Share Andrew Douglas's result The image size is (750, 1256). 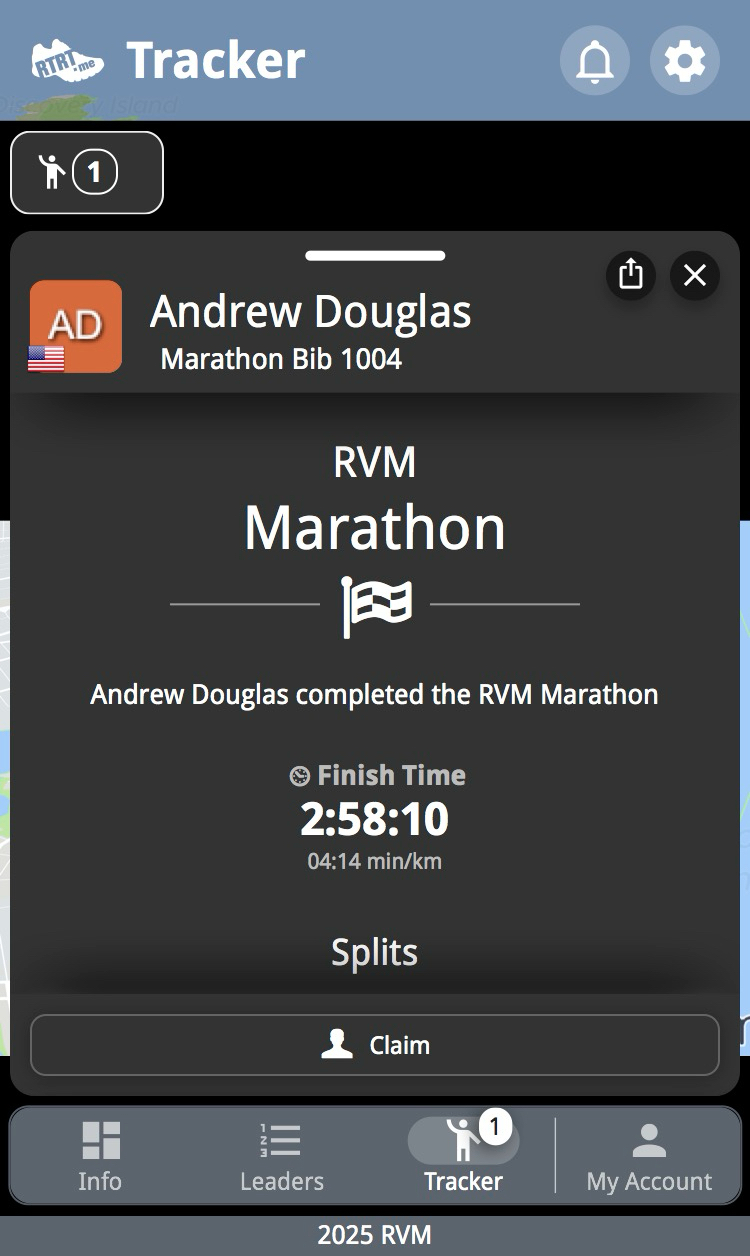tap(630, 274)
